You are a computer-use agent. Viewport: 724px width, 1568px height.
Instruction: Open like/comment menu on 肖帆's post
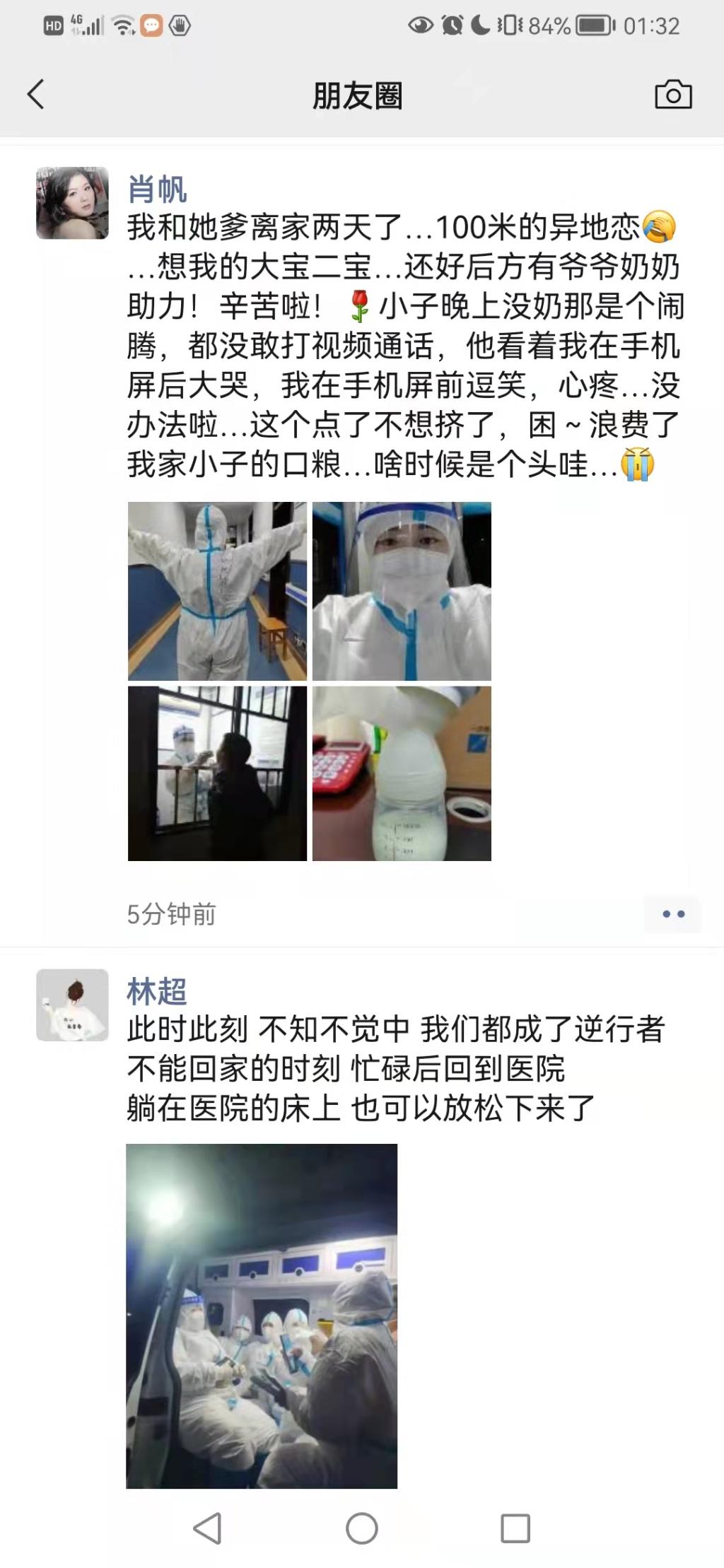(672, 914)
